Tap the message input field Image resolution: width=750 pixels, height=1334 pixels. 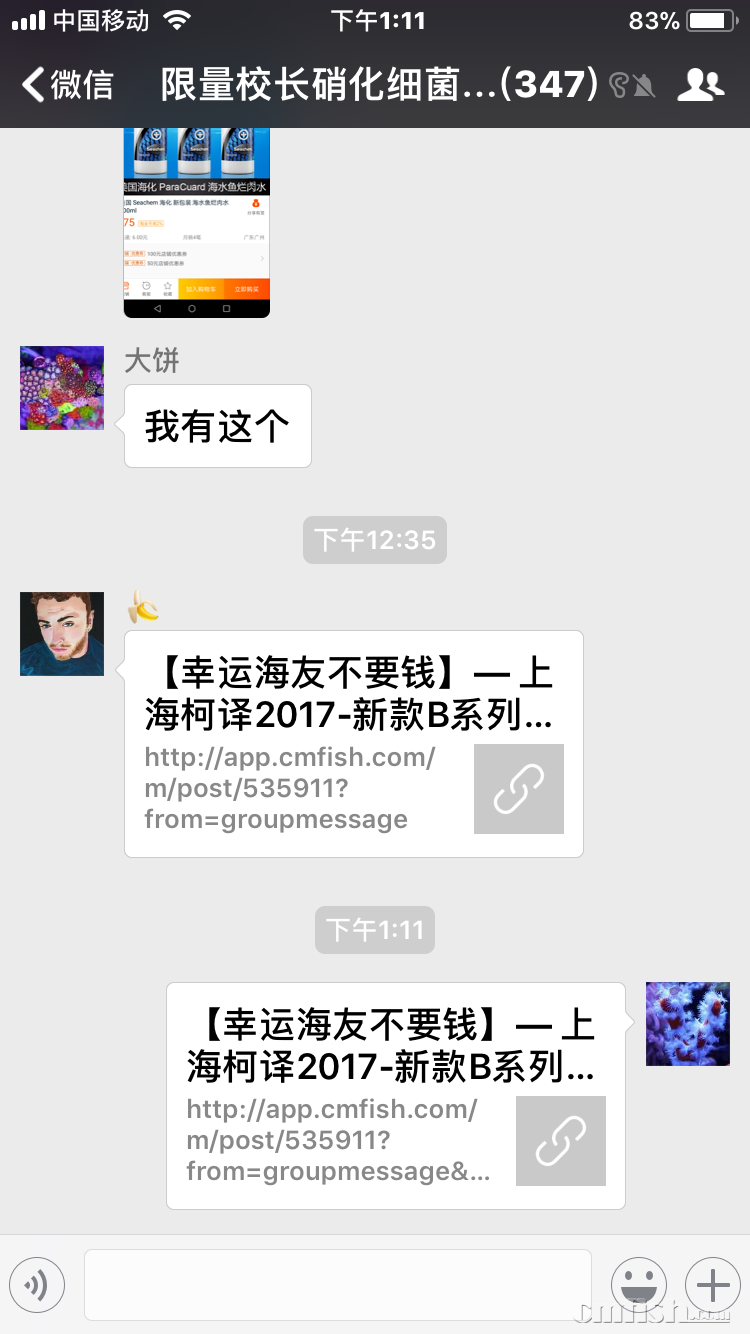[x=340, y=1284]
